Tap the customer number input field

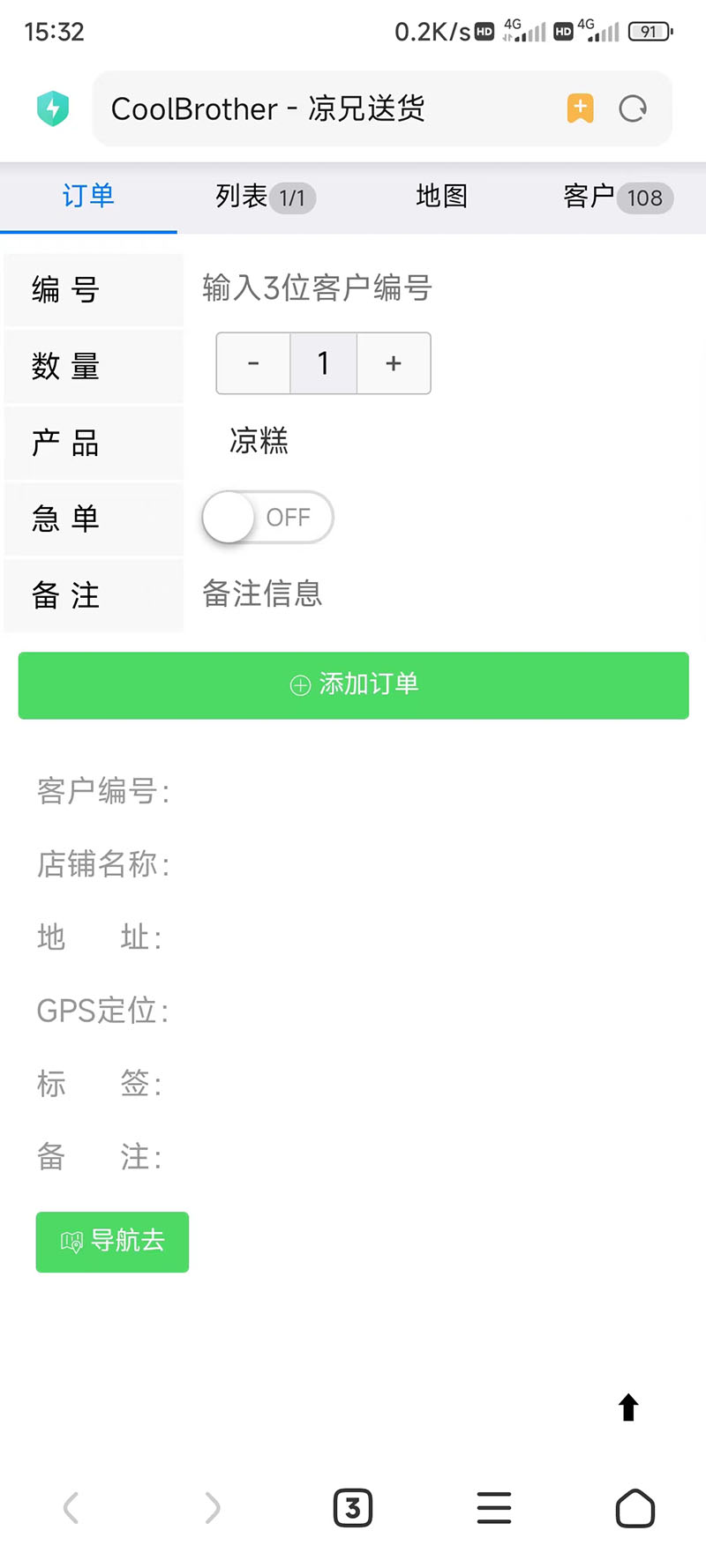(441, 288)
